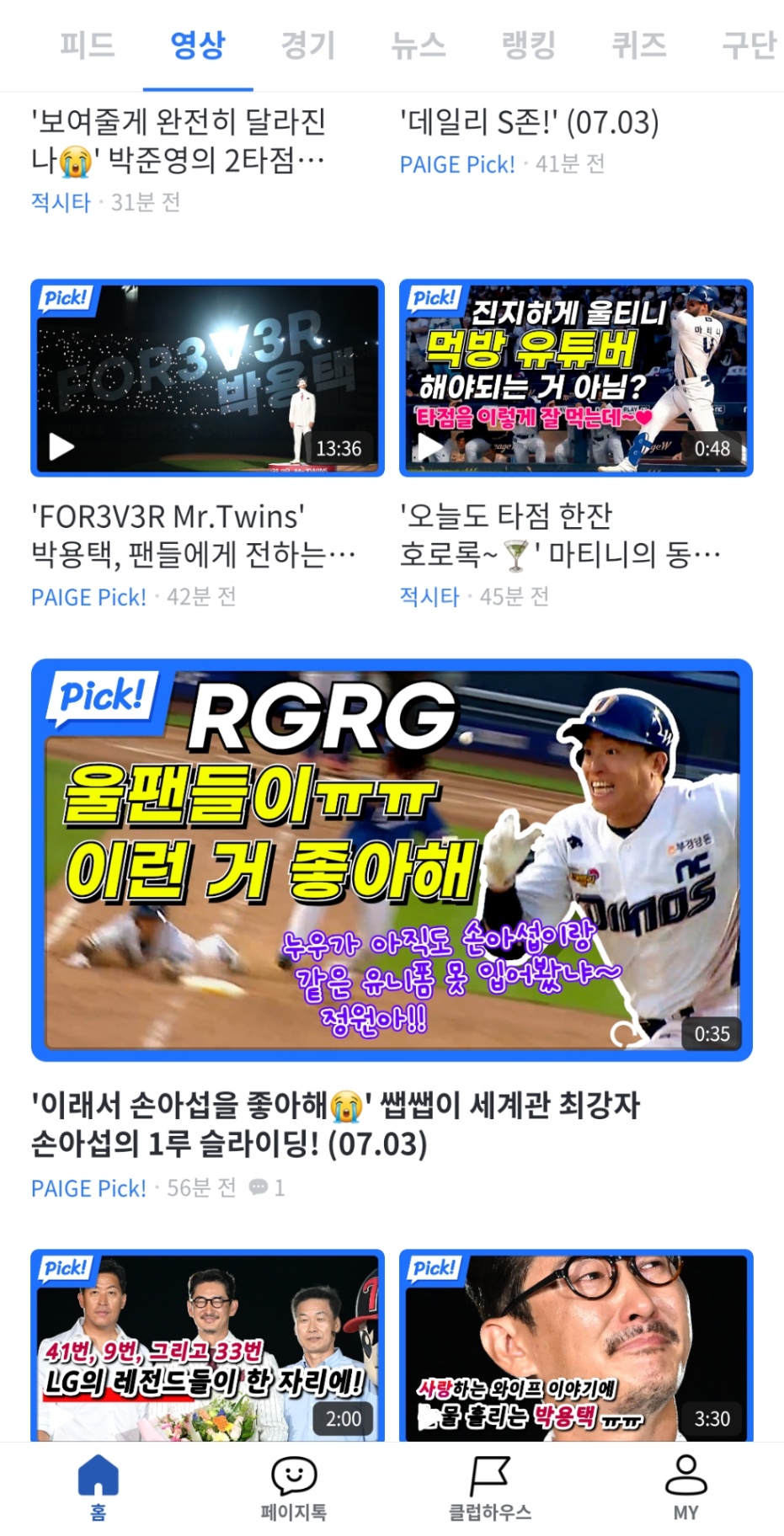Image resolution: width=784 pixels, height=1536 pixels.
Task: Open the 박준영의 2타점 video title
Action: [179, 141]
